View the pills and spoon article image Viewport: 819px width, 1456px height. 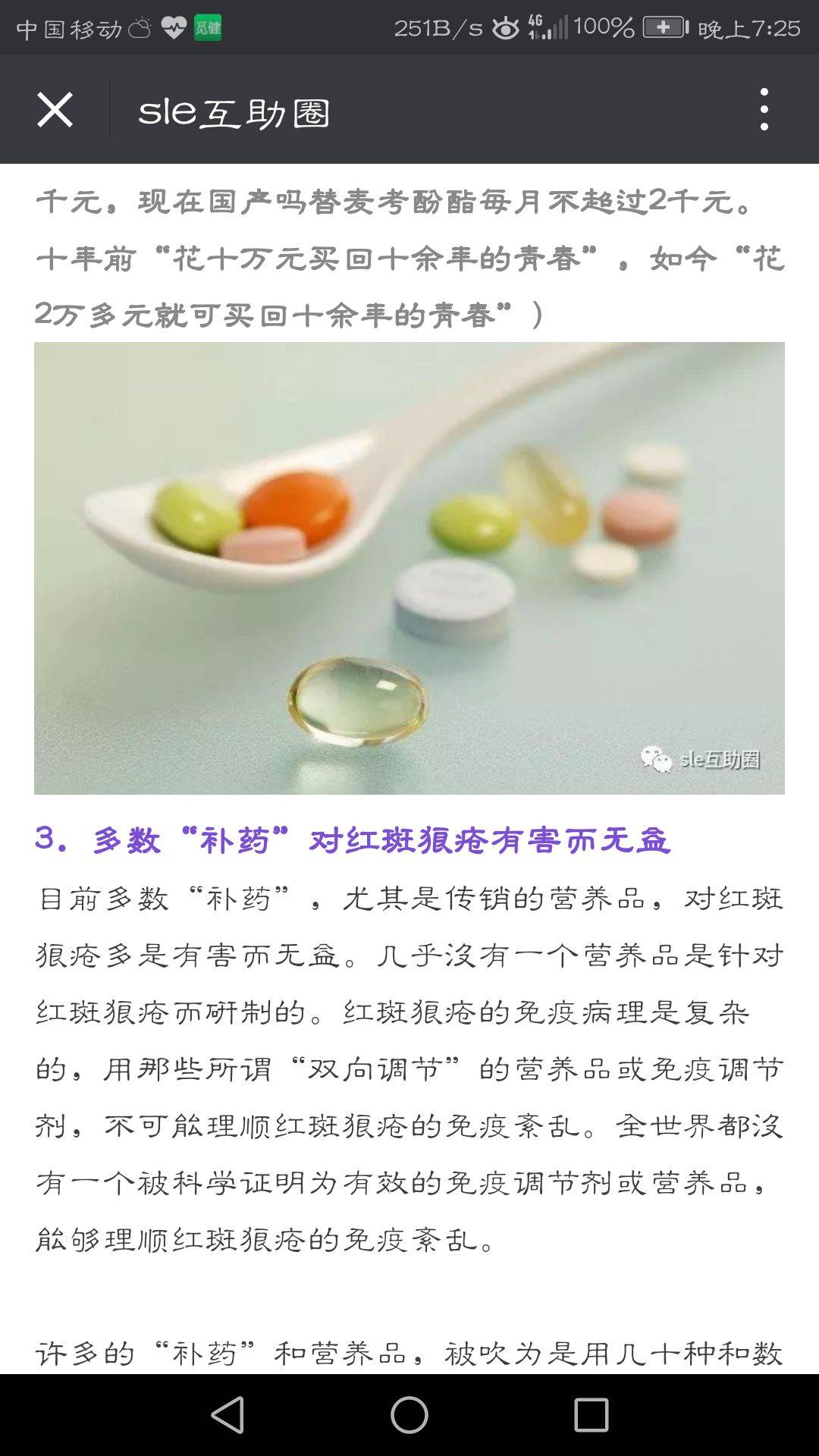click(409, 568)
